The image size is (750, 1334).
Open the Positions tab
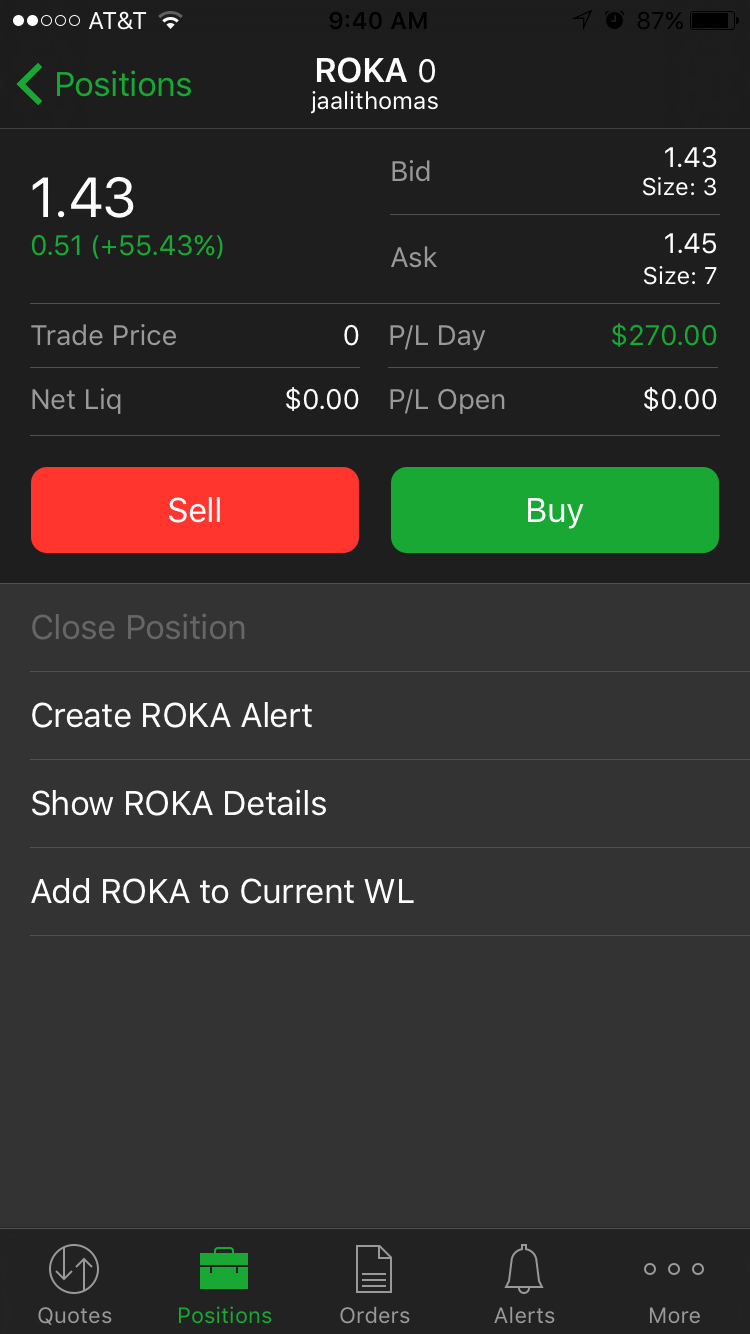click(225, 1284)
